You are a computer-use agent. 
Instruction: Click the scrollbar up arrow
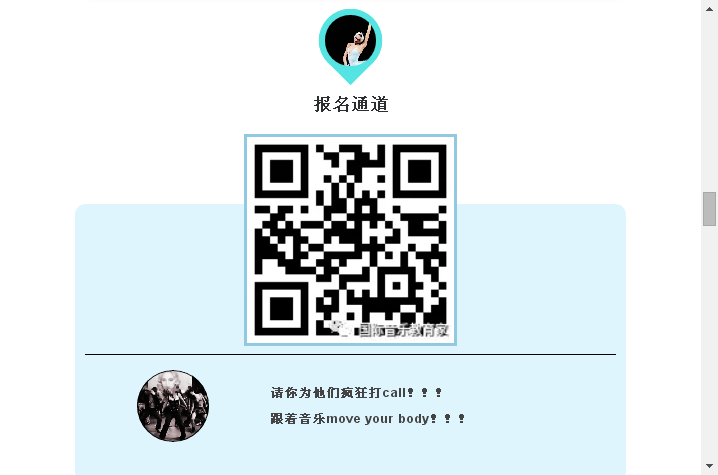(709, 8)
